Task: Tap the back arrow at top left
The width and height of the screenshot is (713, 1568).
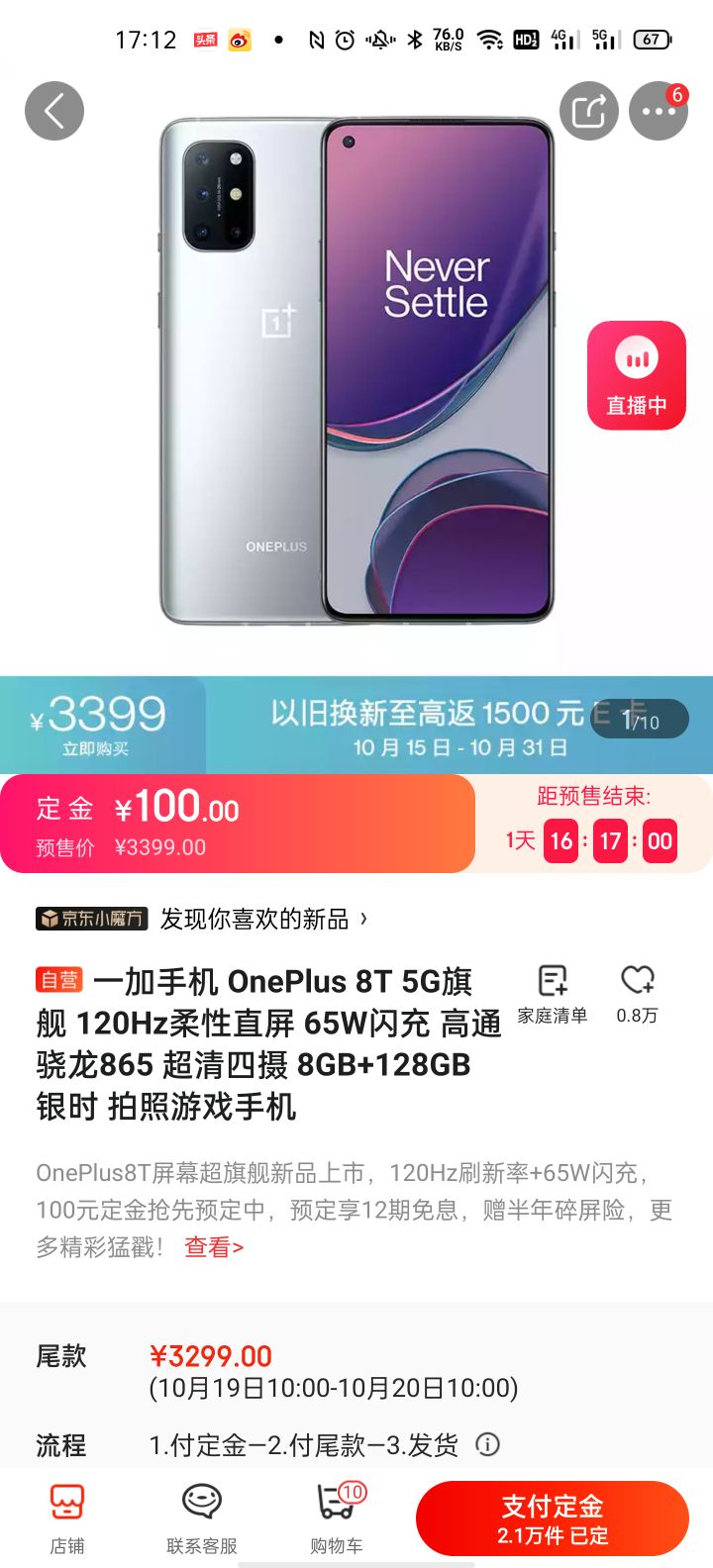Action: [x=54, y=111]
